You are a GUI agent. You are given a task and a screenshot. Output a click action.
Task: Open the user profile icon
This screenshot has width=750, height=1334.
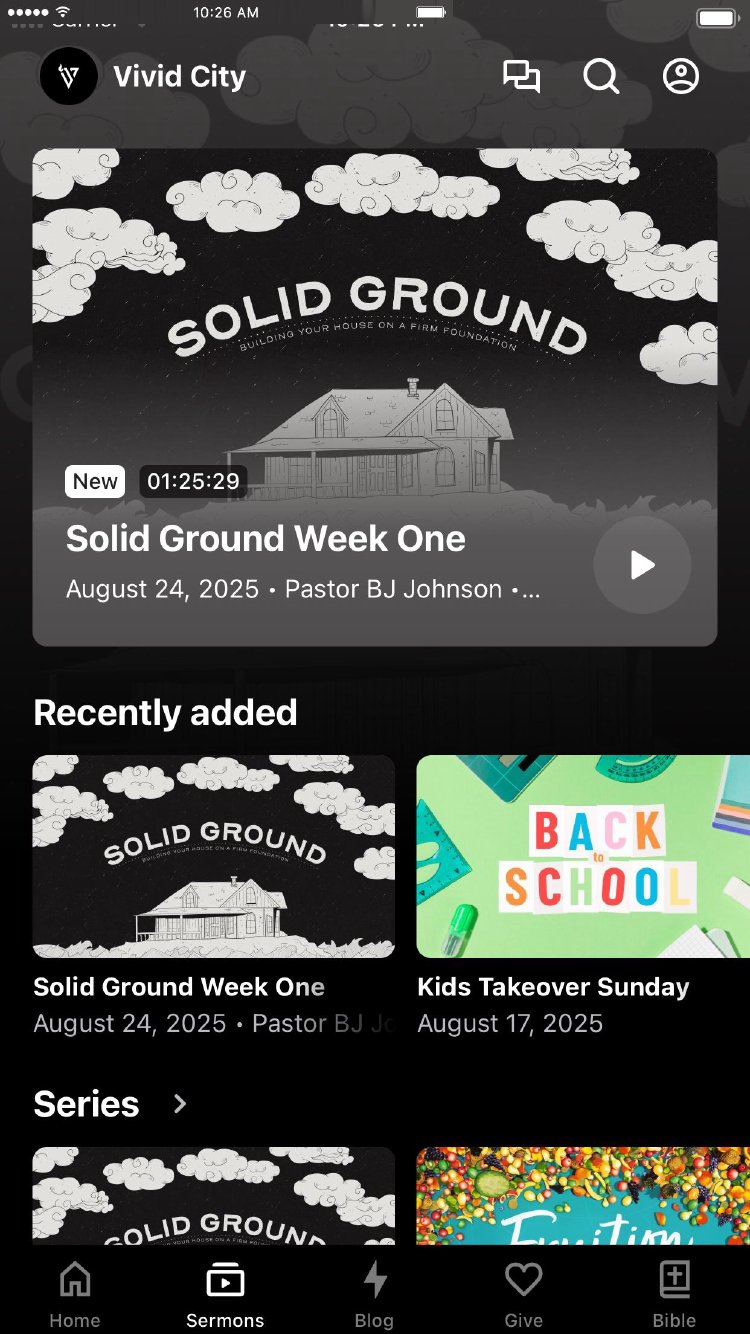coord(681,77)
